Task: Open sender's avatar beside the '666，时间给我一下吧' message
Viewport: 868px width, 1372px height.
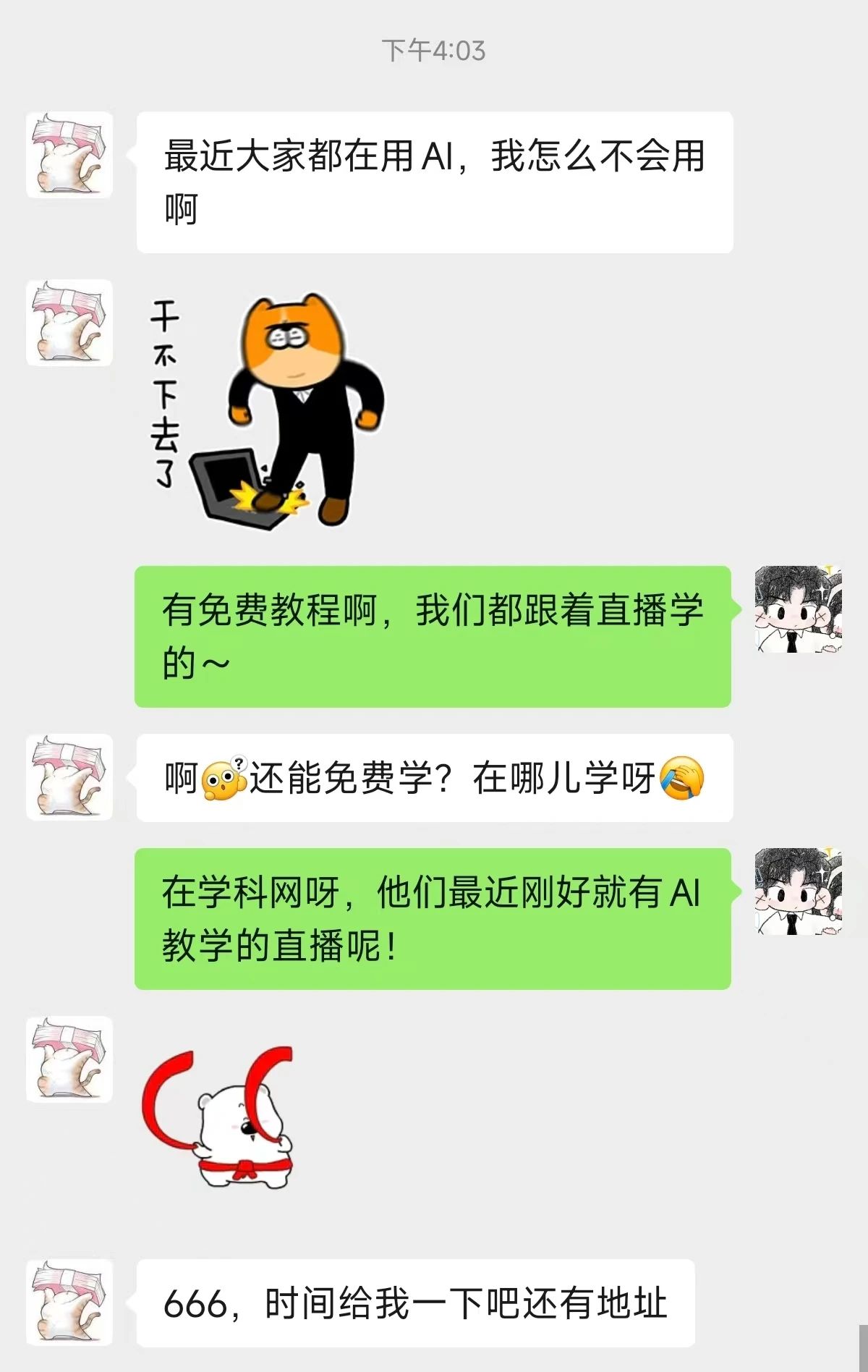Action: point(69,1303)
